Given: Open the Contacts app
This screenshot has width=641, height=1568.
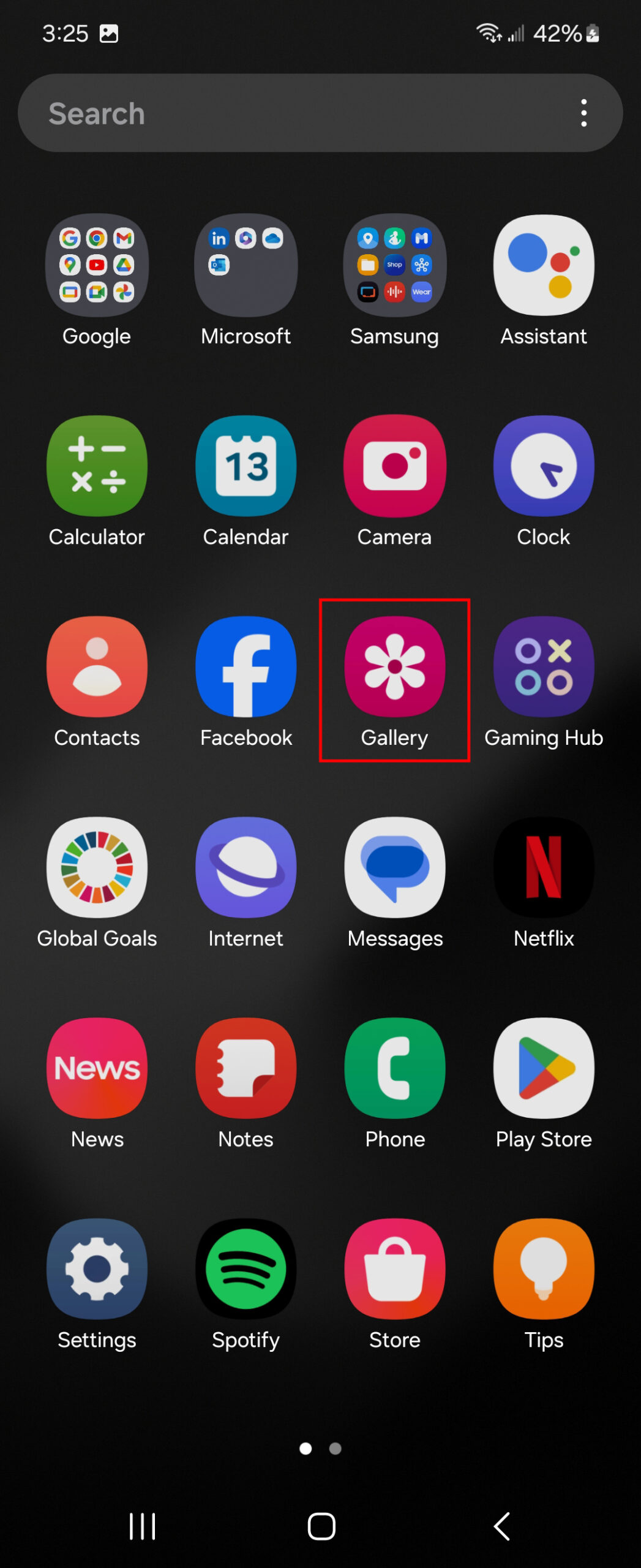Looking at the screenshot, I should click(x=97, y=667).
